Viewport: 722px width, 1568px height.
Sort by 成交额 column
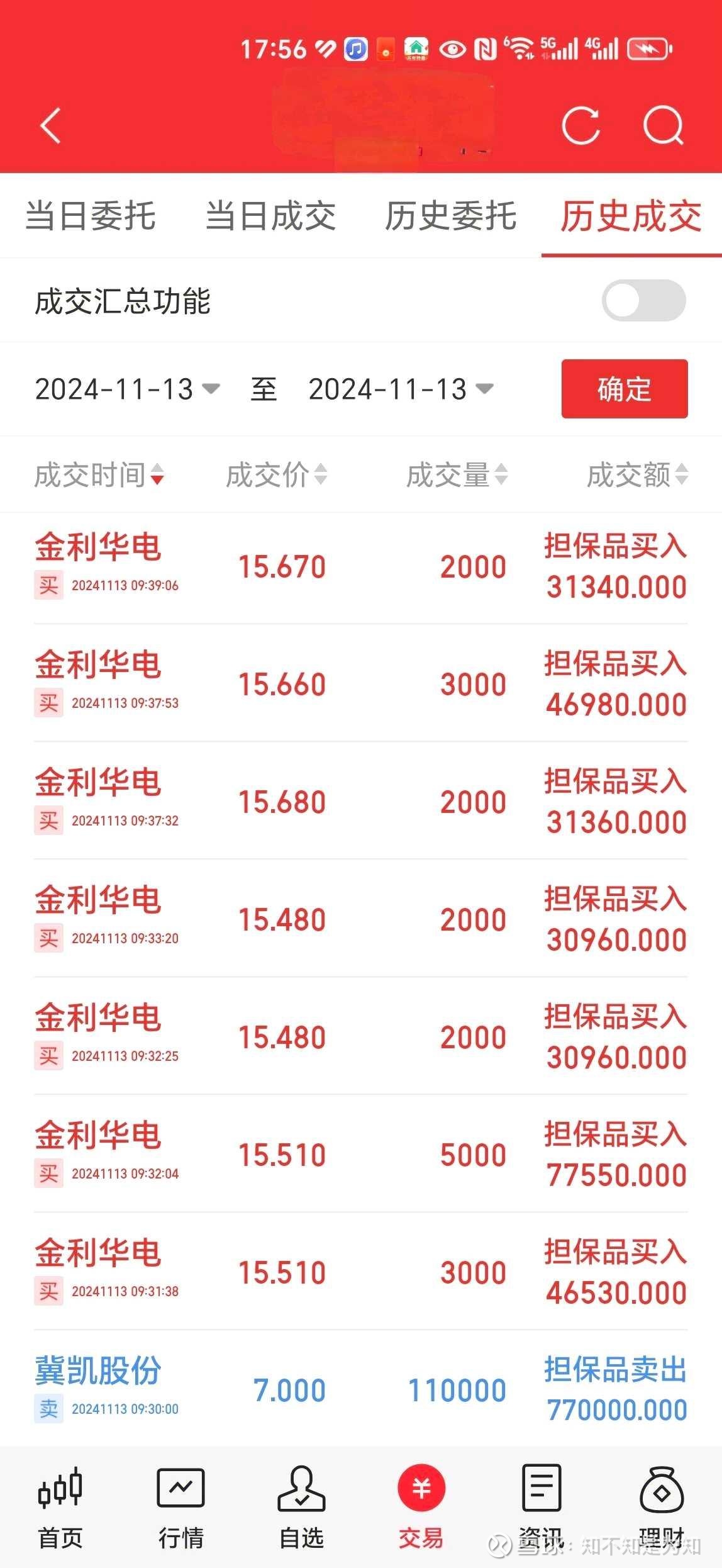[637, 474]
